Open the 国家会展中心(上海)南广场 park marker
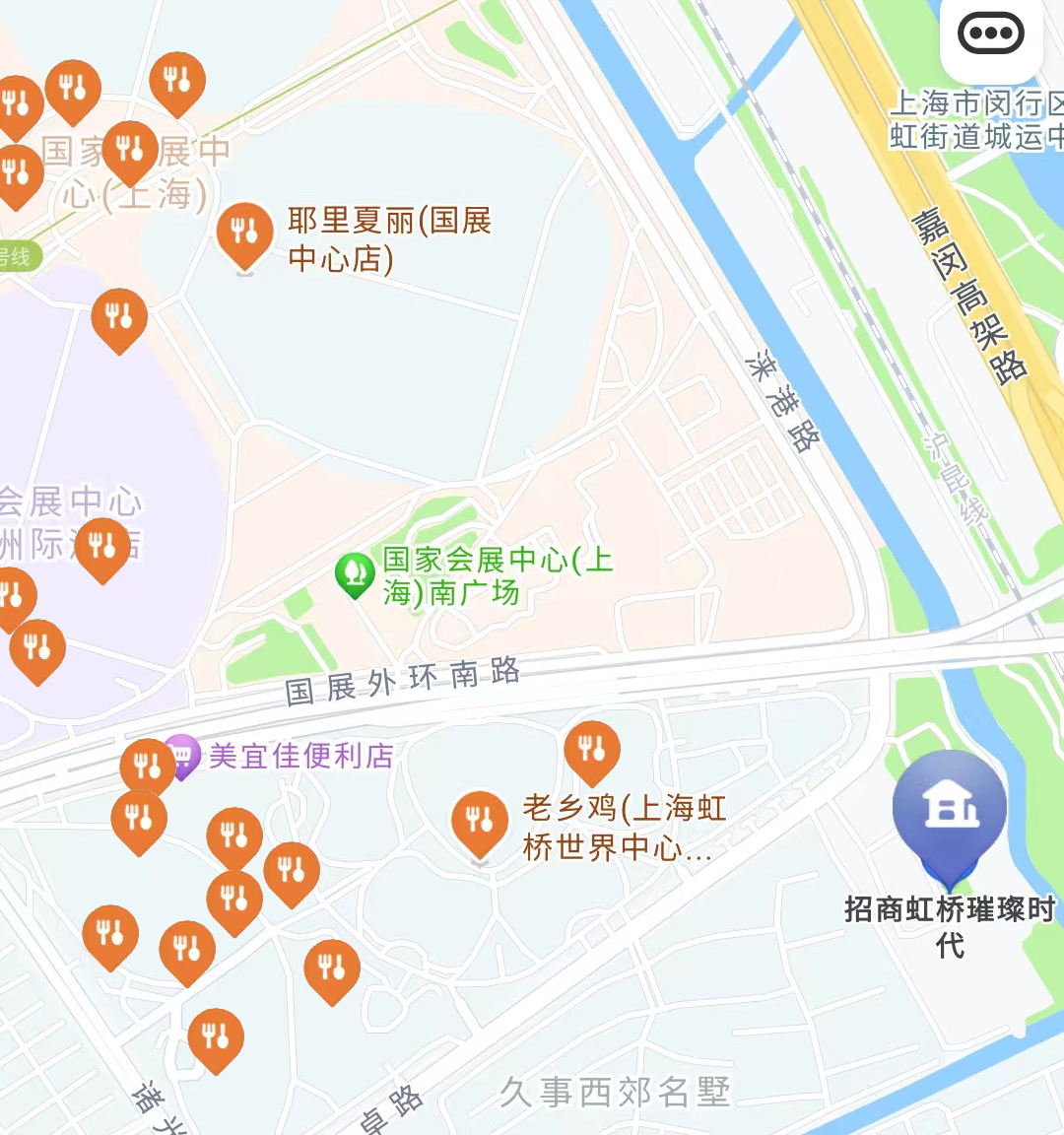 tap(355, 573)
